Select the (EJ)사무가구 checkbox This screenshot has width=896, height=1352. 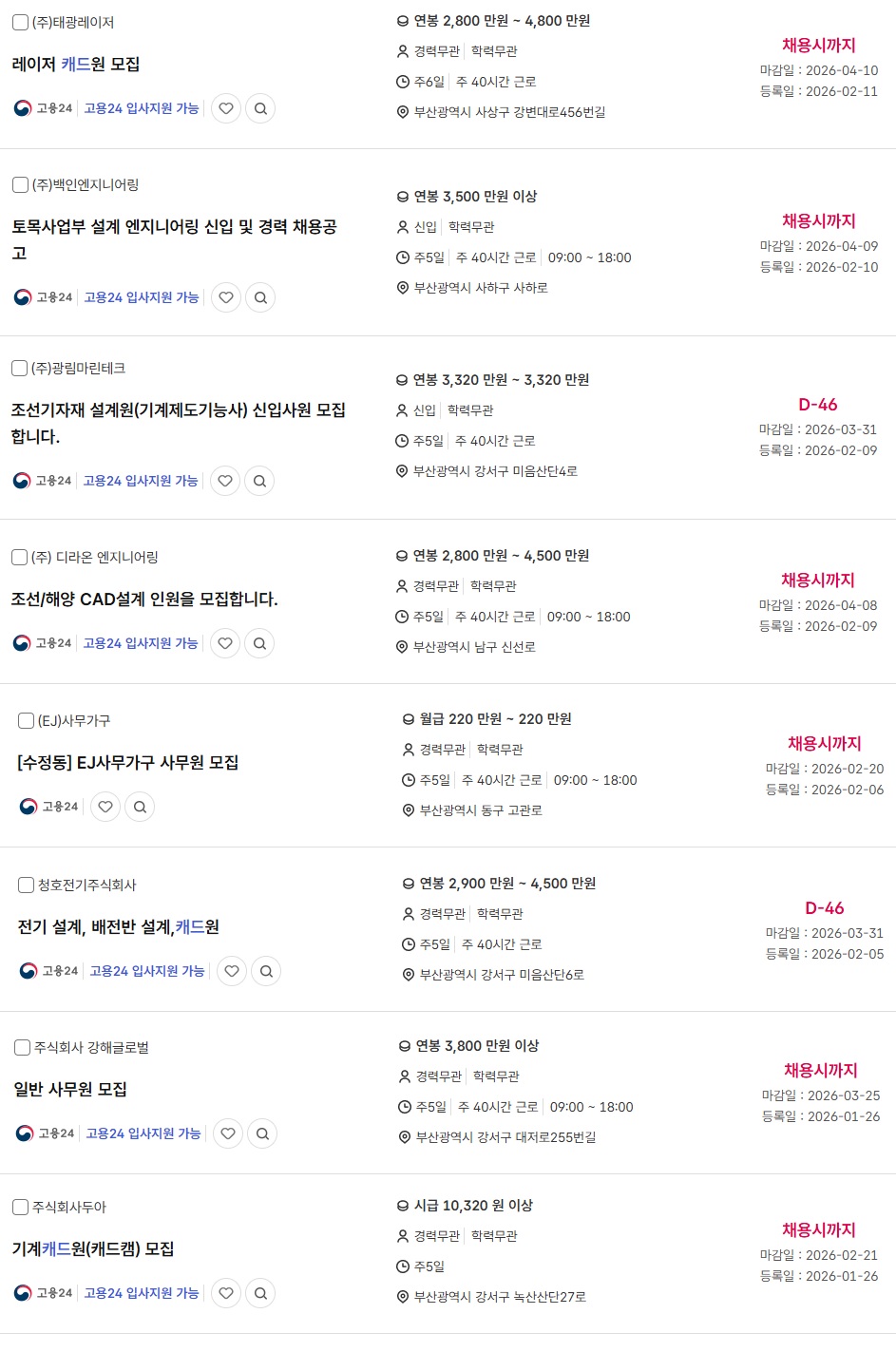[27, 720]
